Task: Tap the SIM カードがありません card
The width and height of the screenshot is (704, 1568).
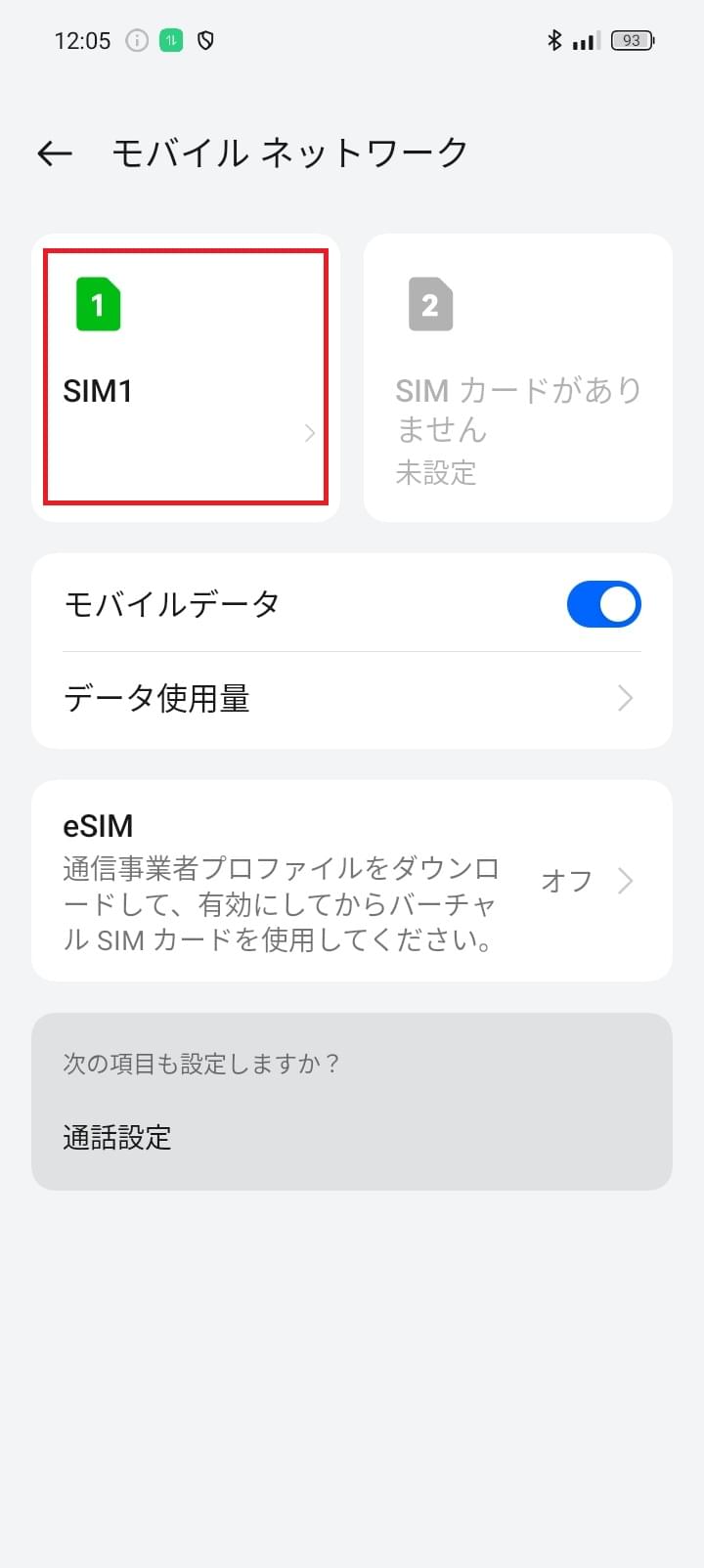Action: point(516,376)
